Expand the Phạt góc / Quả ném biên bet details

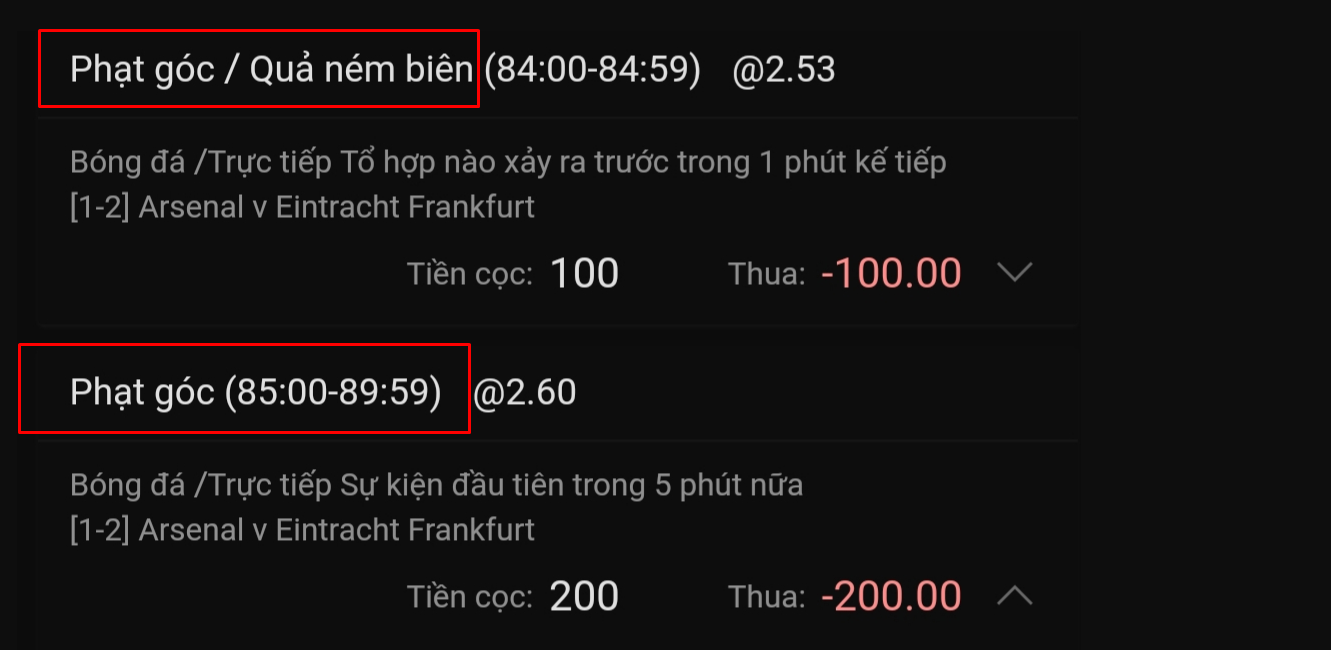[x=1015, y=272]
